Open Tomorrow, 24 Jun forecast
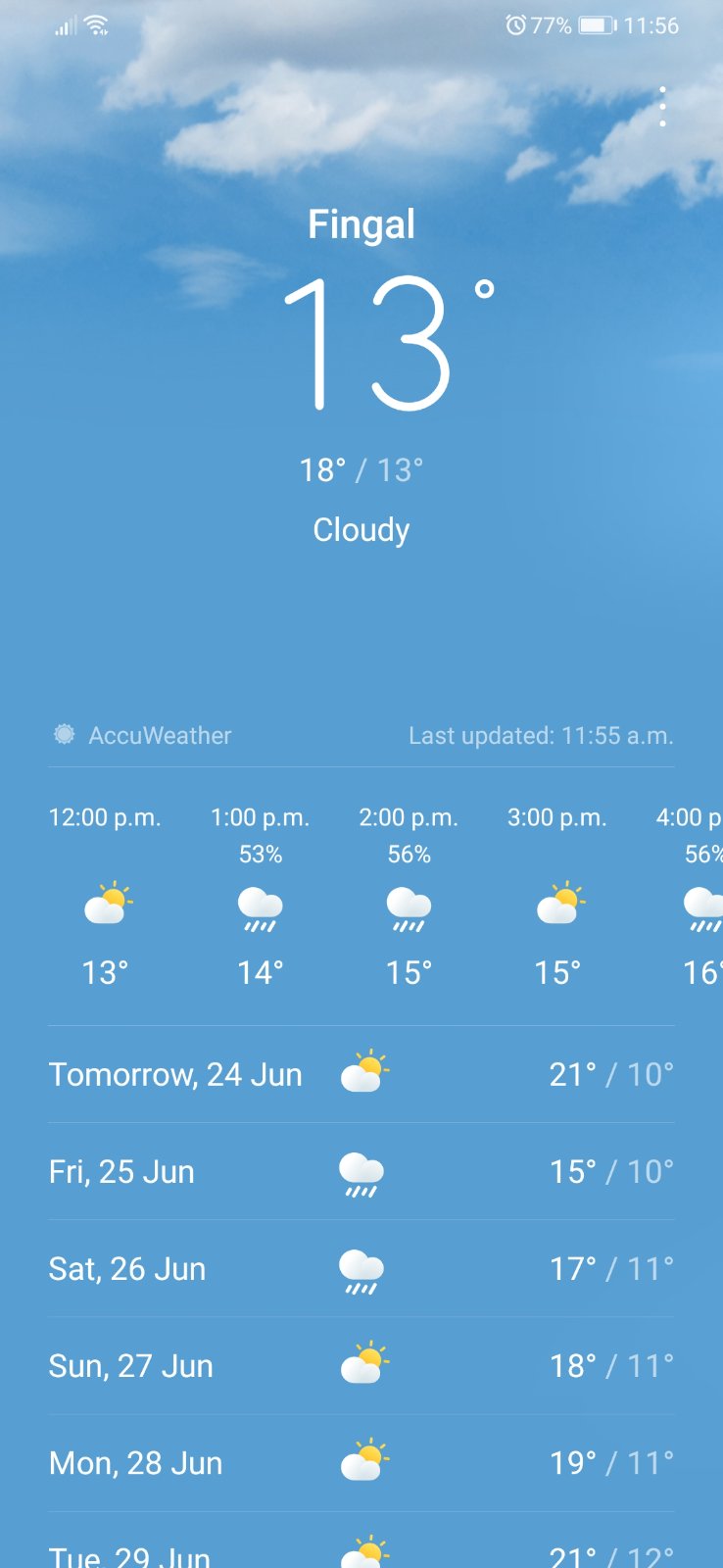The height and width of the screenshot is (1568, 723). (361, 1074)
